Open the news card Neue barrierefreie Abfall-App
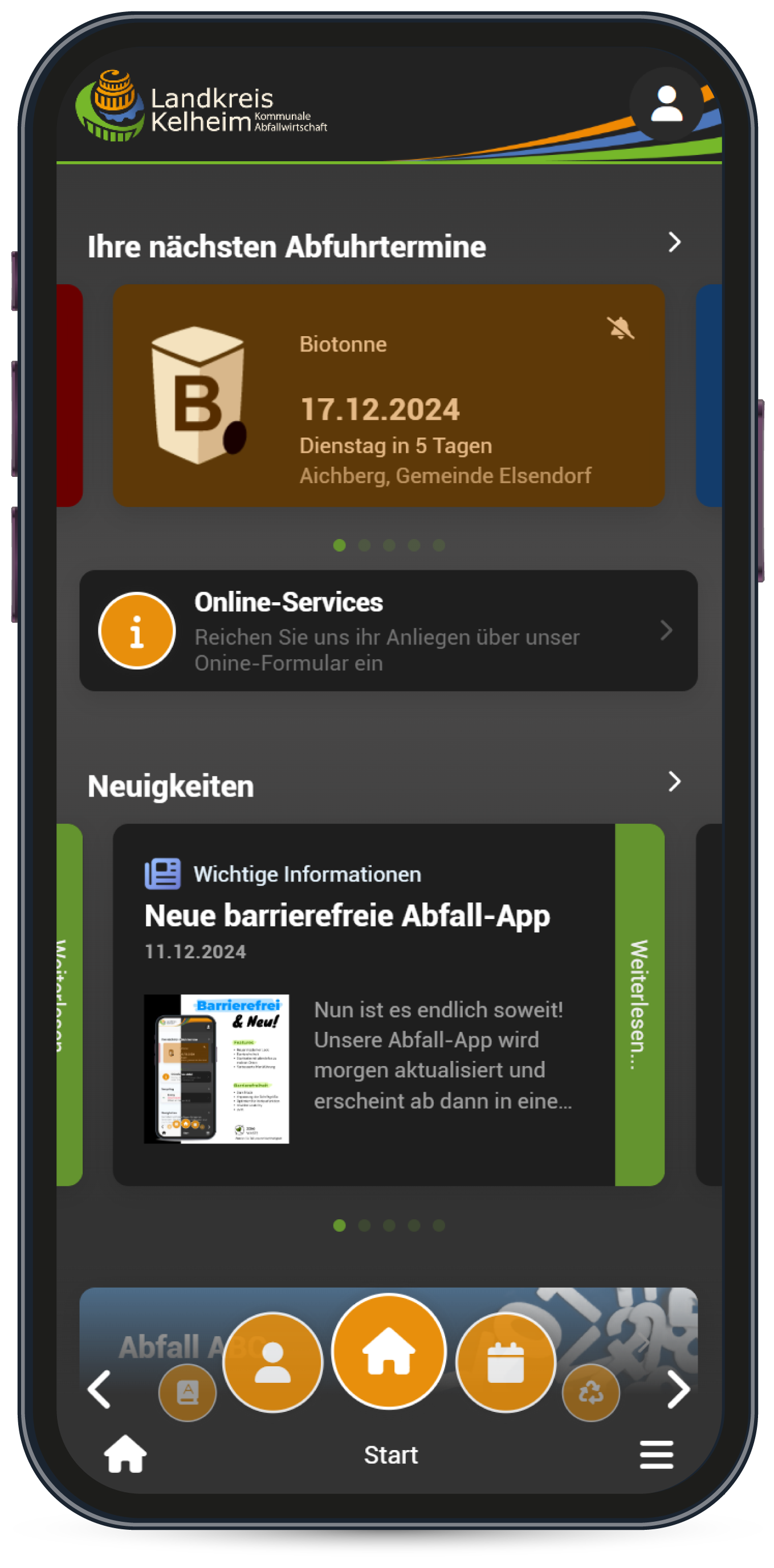This screenshot has height=1568, width=774. click(x=364, y=1005)
